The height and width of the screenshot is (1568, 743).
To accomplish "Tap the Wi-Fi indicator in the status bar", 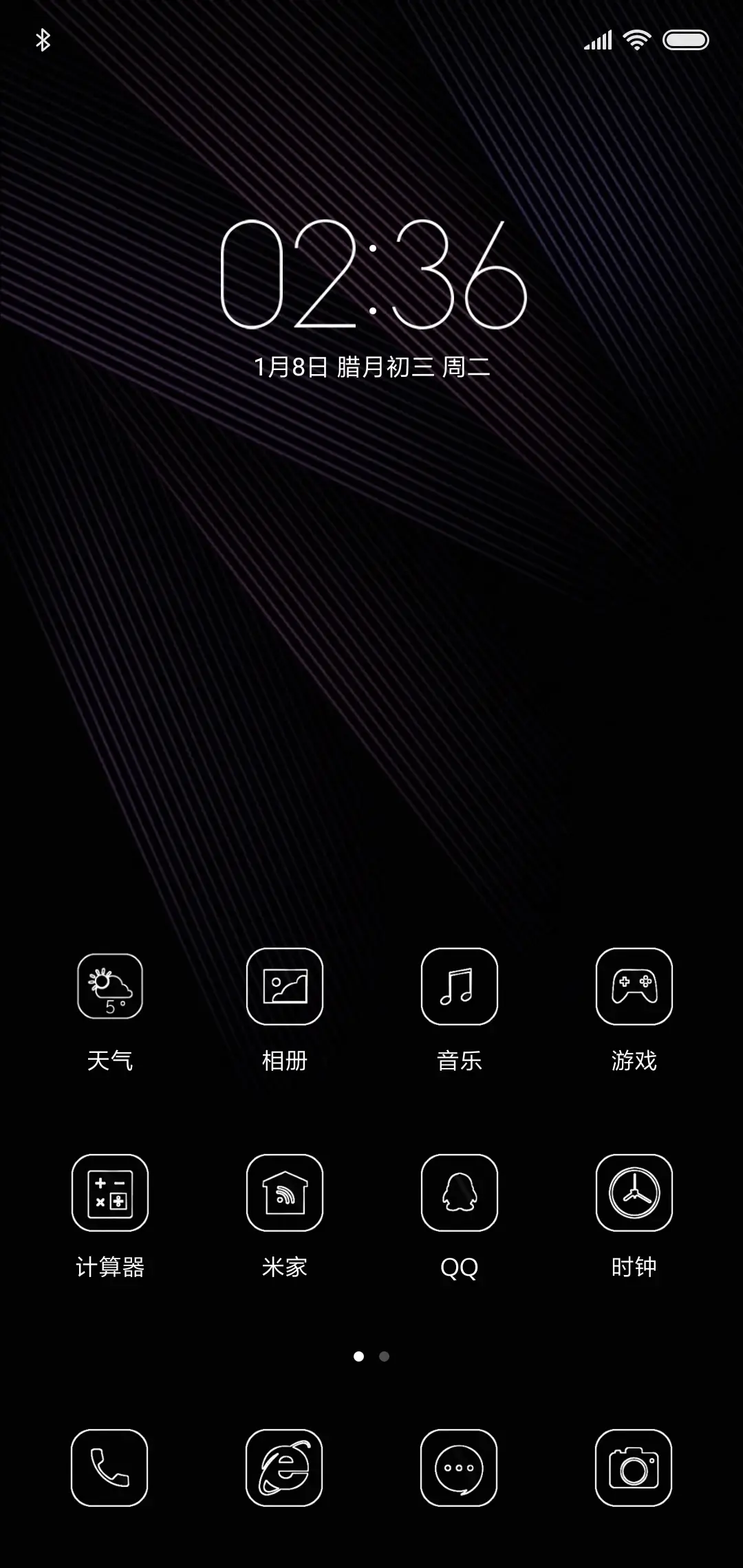I will [636, 39].
